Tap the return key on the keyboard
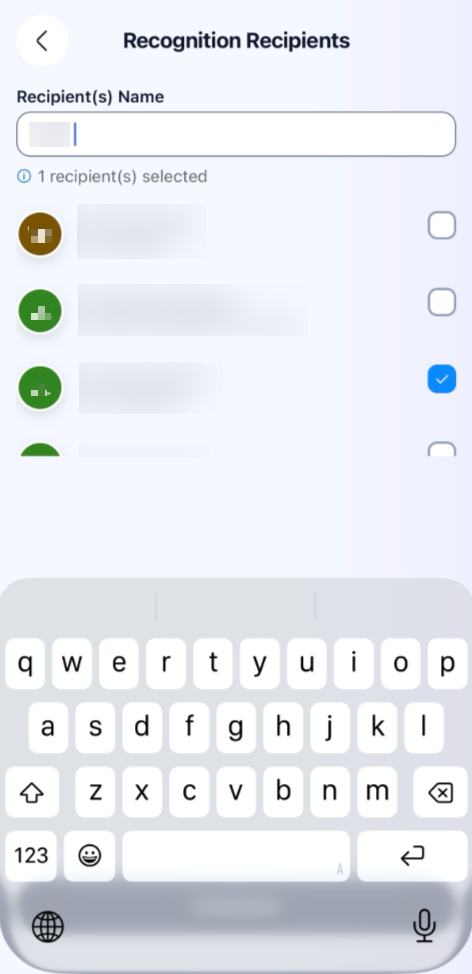Screen dimensions: 472x974 pos(412,856)
